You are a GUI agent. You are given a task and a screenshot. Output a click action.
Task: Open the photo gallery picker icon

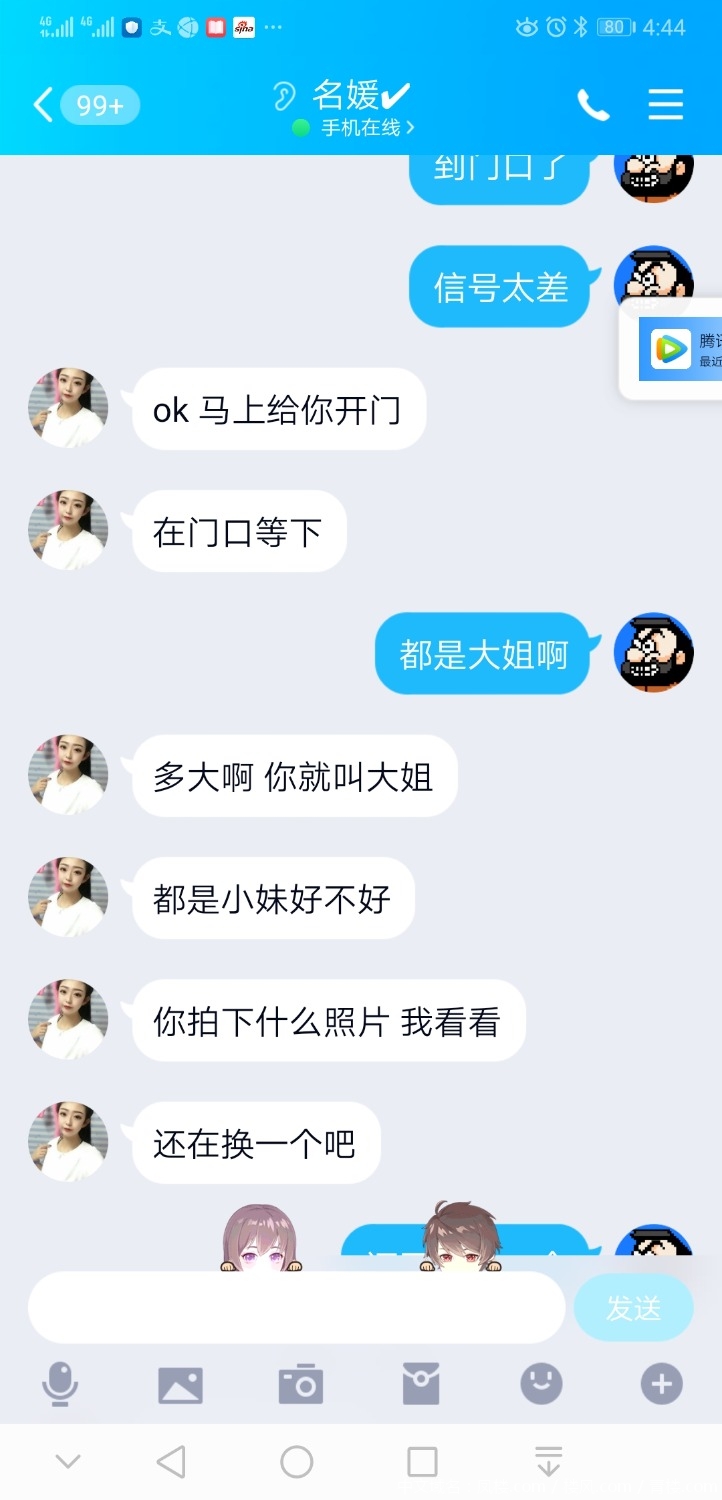click(x=180, y=1384)
